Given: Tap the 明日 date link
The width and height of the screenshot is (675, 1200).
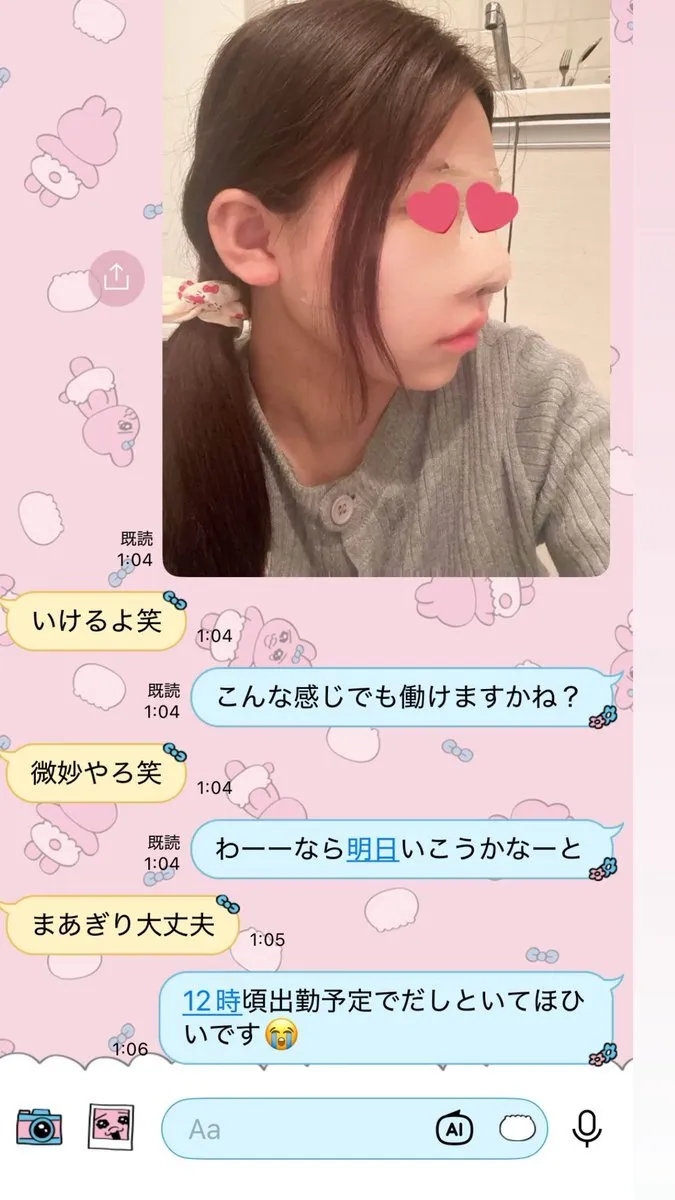Looking at the screenshot, I should (372, 849).
